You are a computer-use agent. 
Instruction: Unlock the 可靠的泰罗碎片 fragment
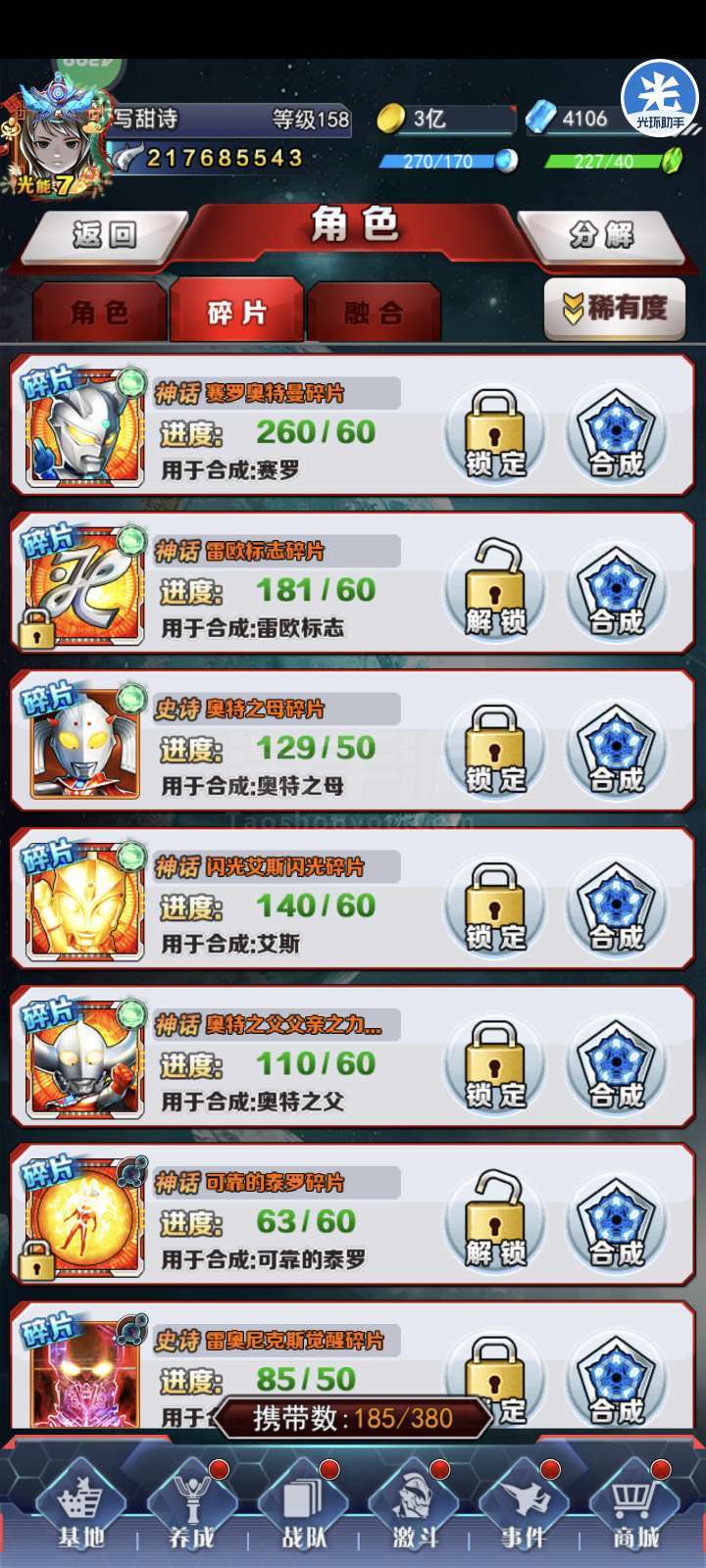[495, 1223]
